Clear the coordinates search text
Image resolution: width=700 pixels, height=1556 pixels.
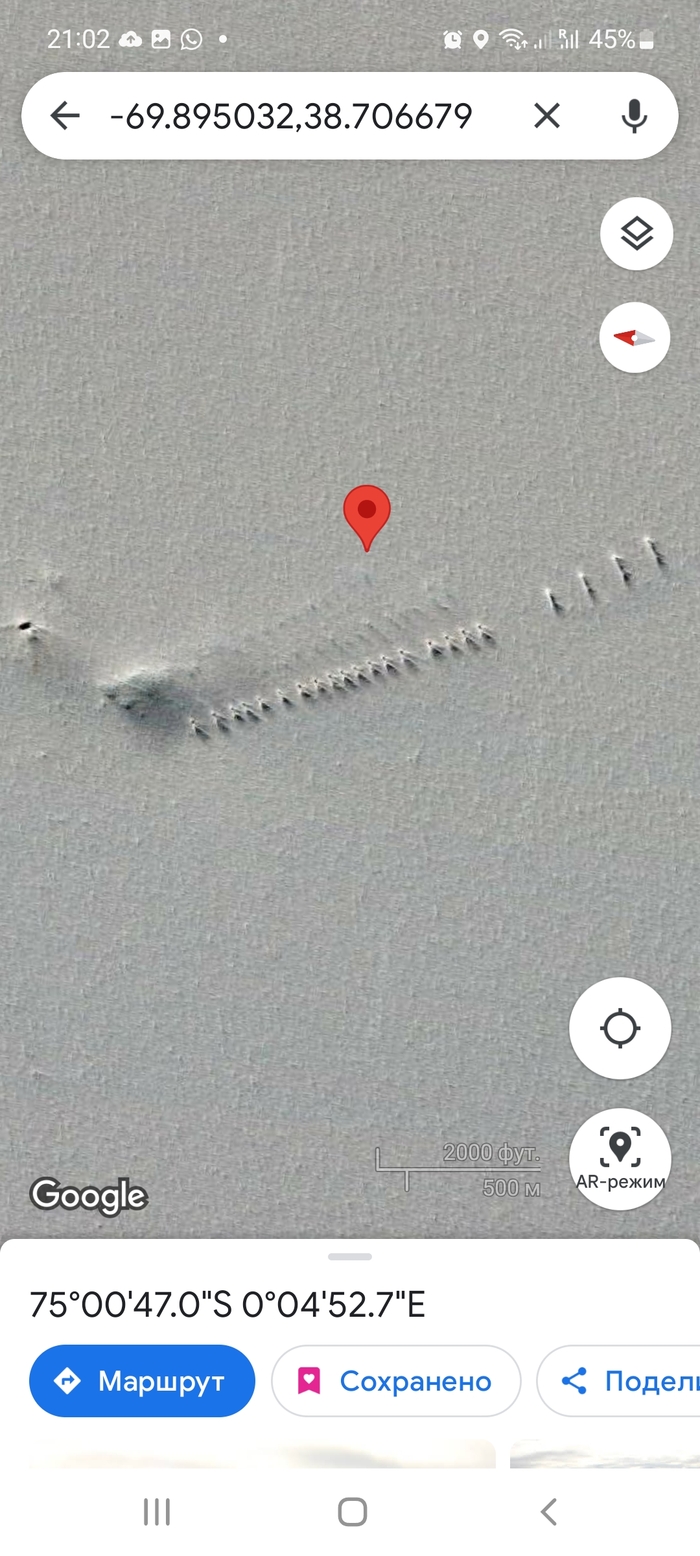(546, 116)
